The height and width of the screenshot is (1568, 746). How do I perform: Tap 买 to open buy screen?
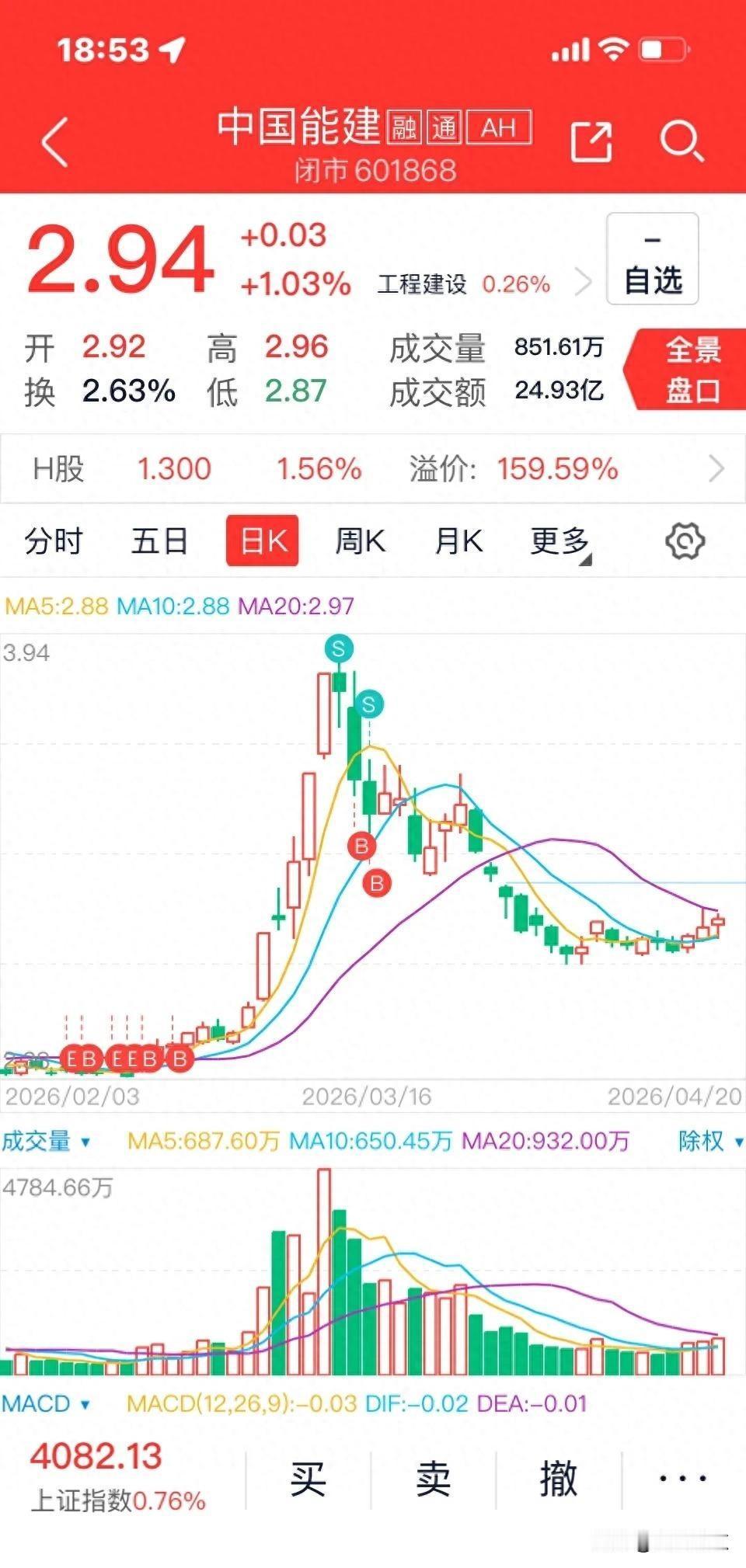tap(306, 1477)
